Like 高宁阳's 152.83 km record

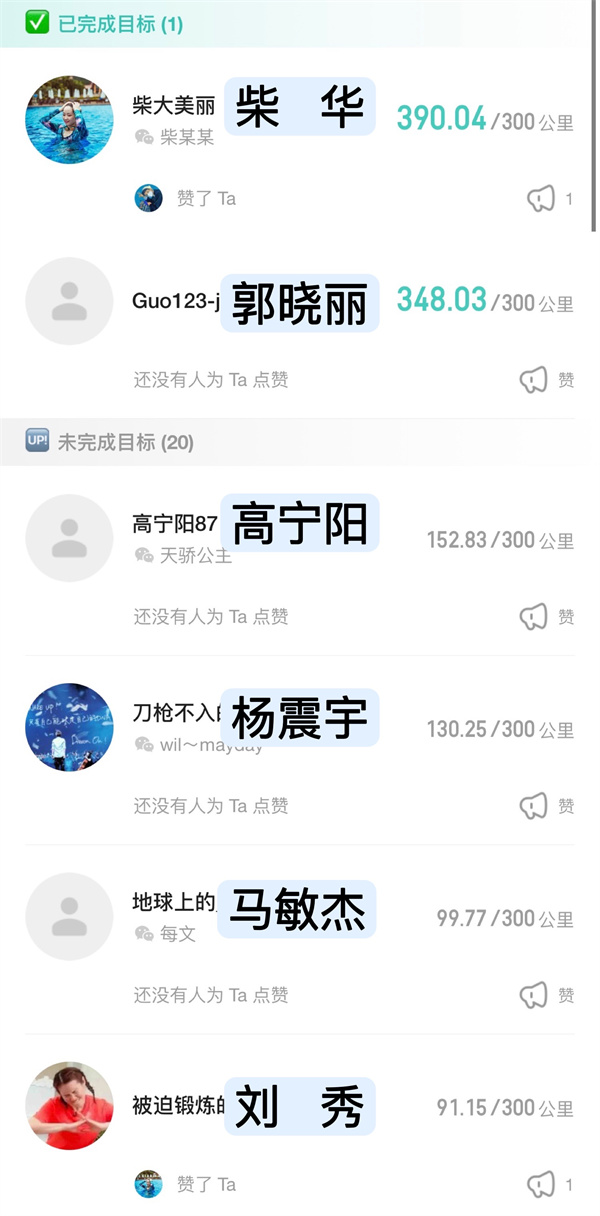coord(535,617)
